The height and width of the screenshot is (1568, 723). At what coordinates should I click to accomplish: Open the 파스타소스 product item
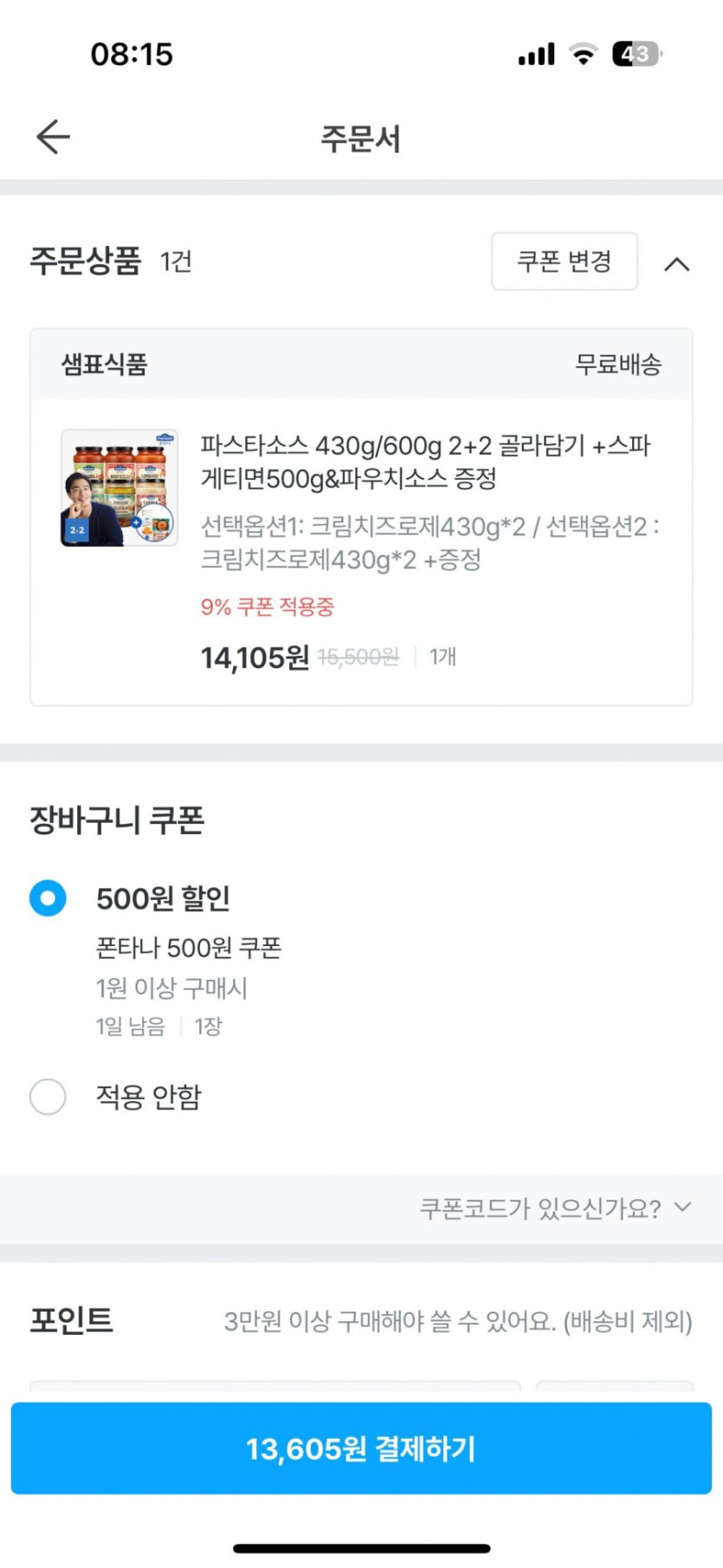[x=361, y=551]
